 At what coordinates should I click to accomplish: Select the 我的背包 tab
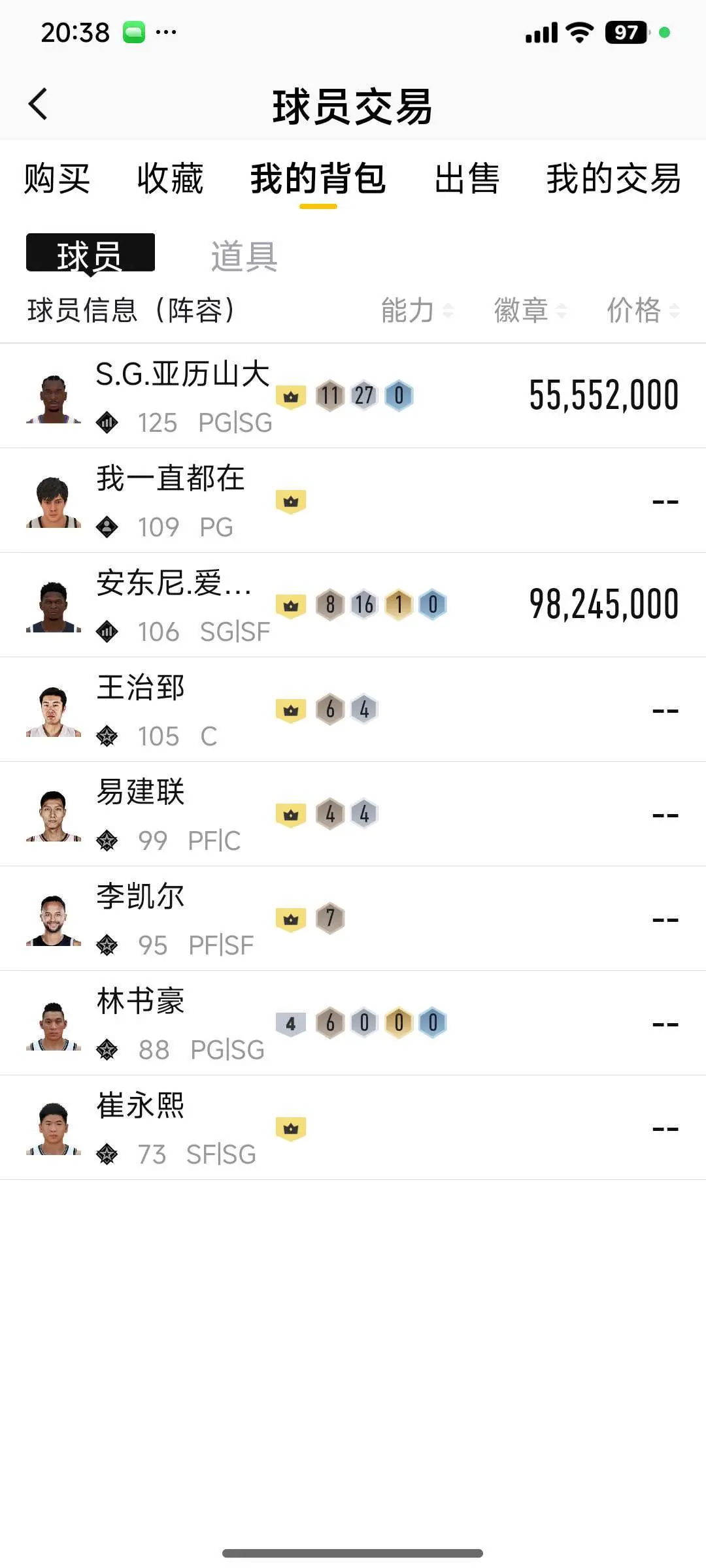point(318,179)
